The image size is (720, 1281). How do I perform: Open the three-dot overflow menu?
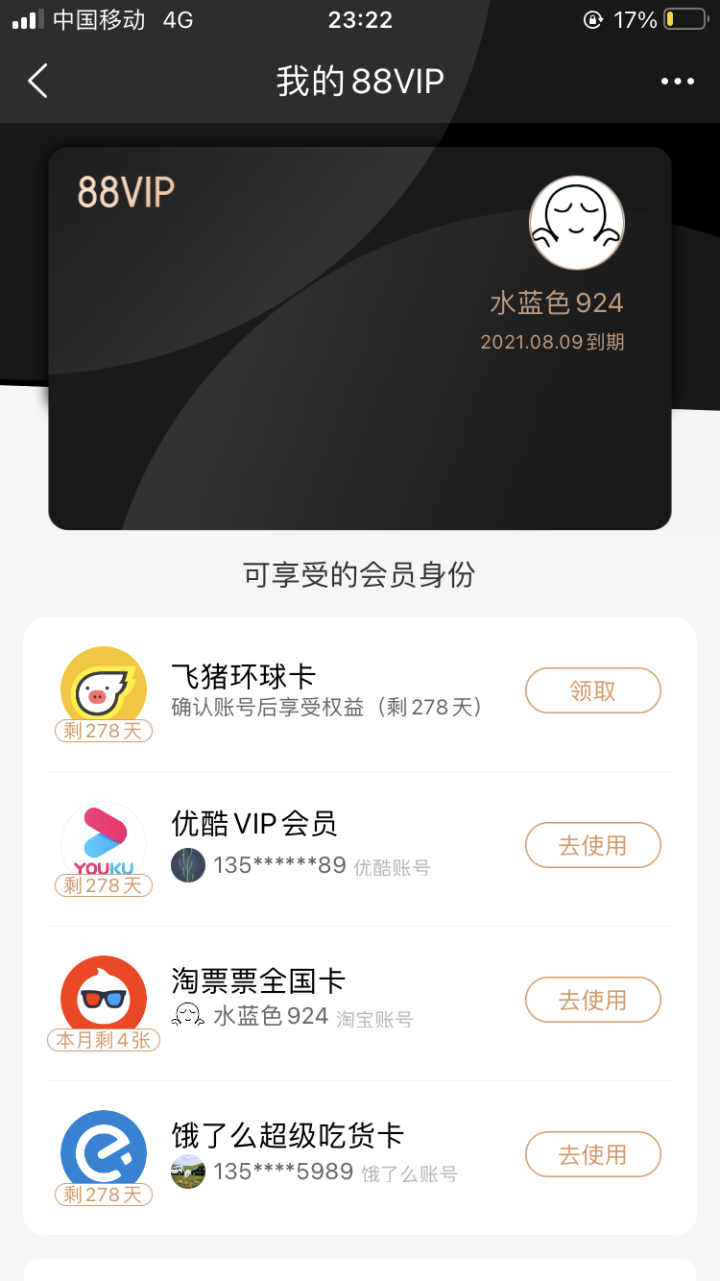tap(677, 82)
